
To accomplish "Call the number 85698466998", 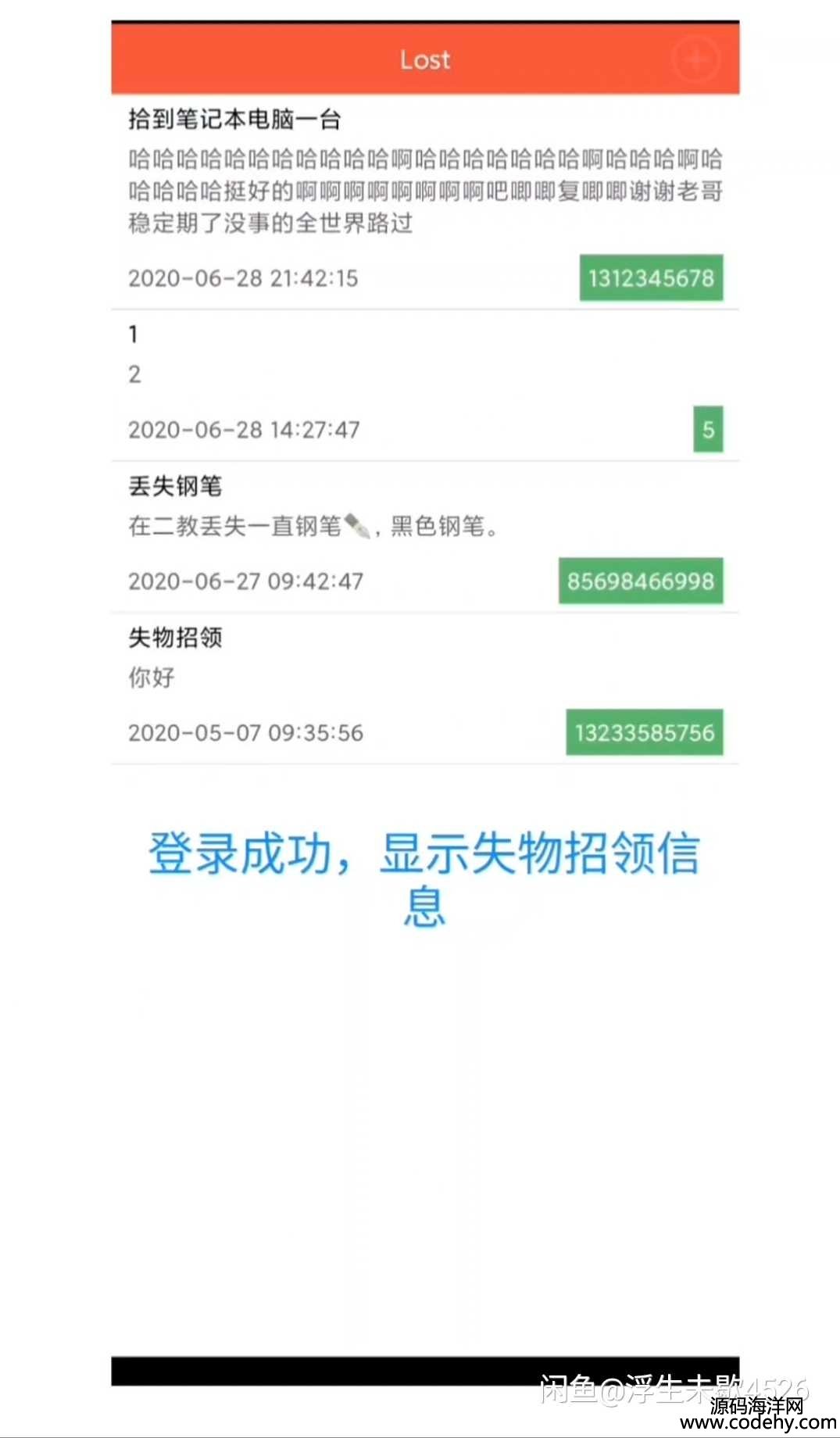I will tap(641, 581).
